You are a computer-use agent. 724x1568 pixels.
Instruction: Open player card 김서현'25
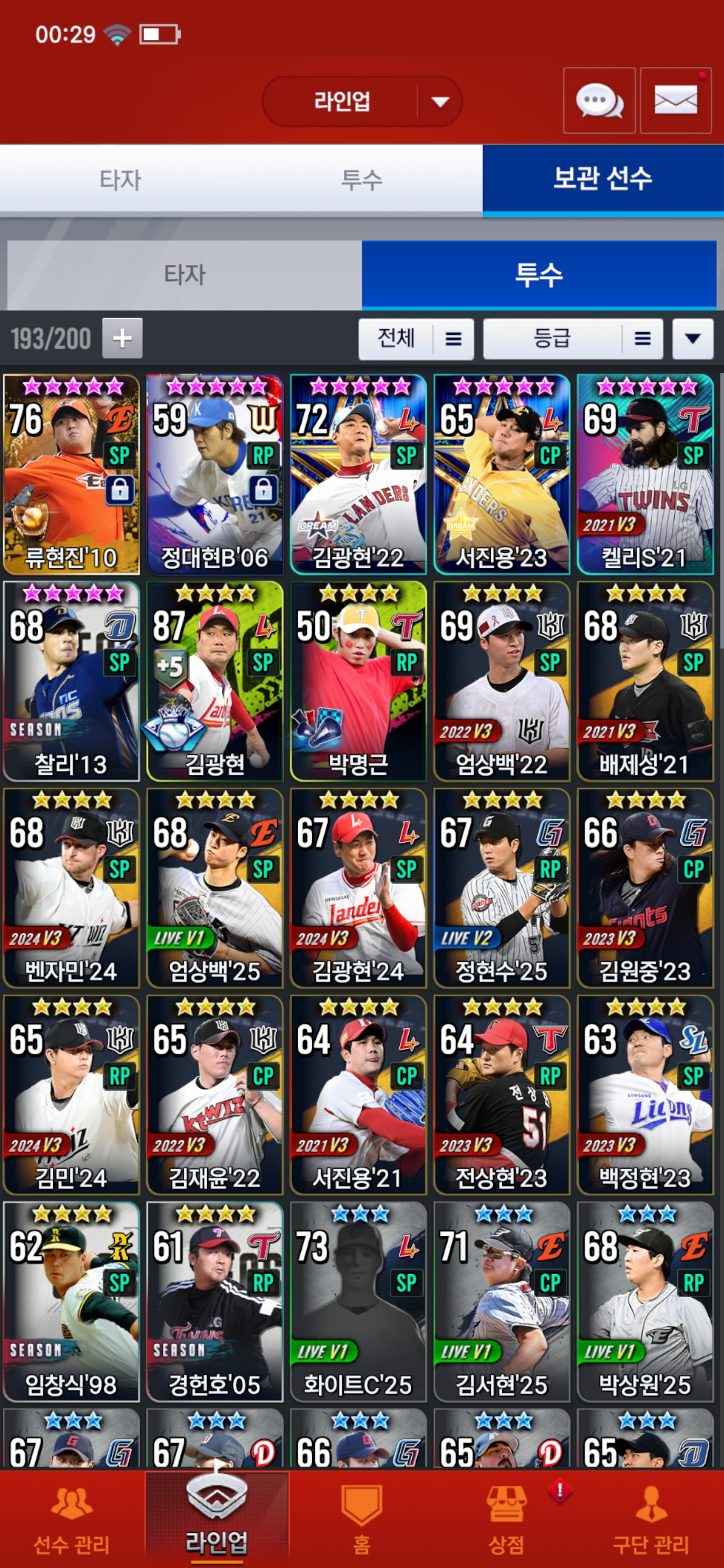pyautogui.click(x=502, y=1302)
